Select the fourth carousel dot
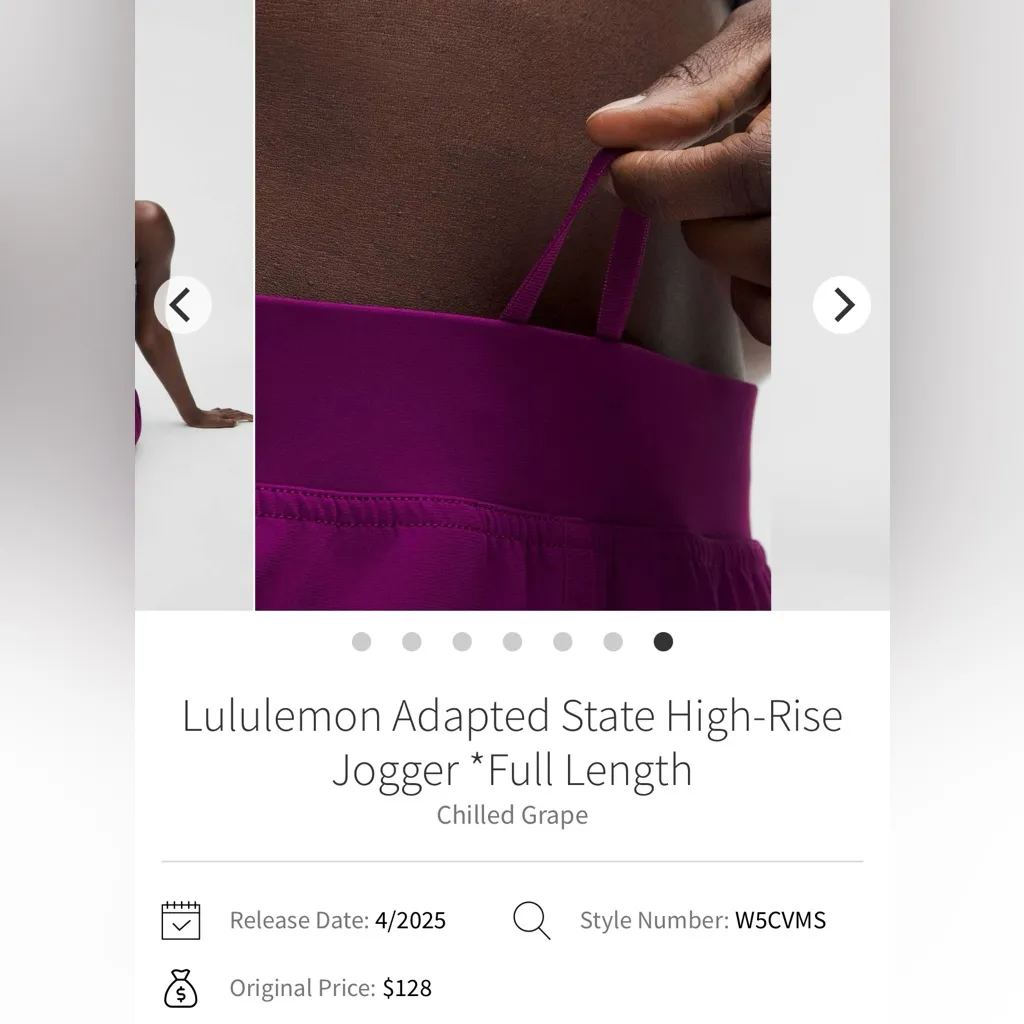This screenshot has height=1024, width=1024. (512, 642)
